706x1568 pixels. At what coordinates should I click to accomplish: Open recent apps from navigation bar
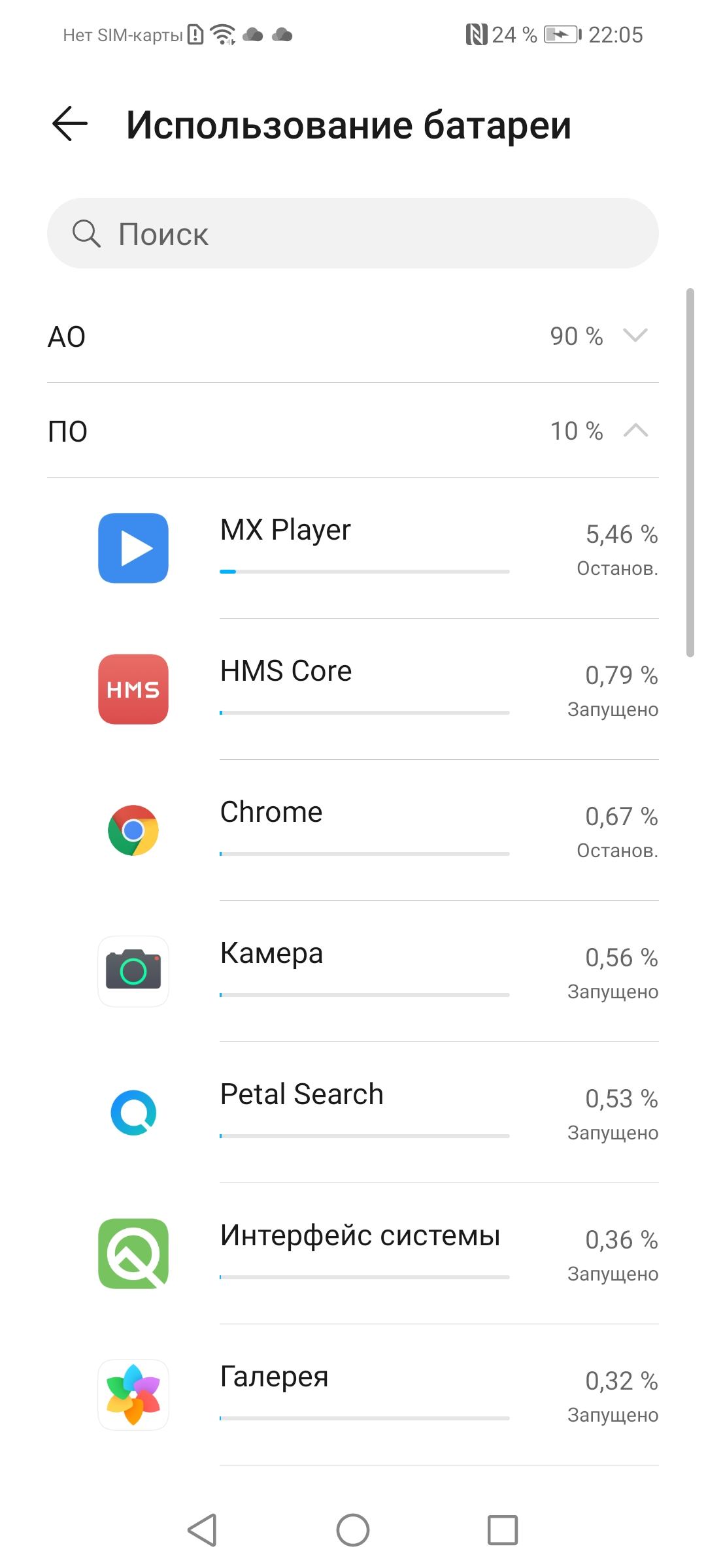[x=503, y=1530]
